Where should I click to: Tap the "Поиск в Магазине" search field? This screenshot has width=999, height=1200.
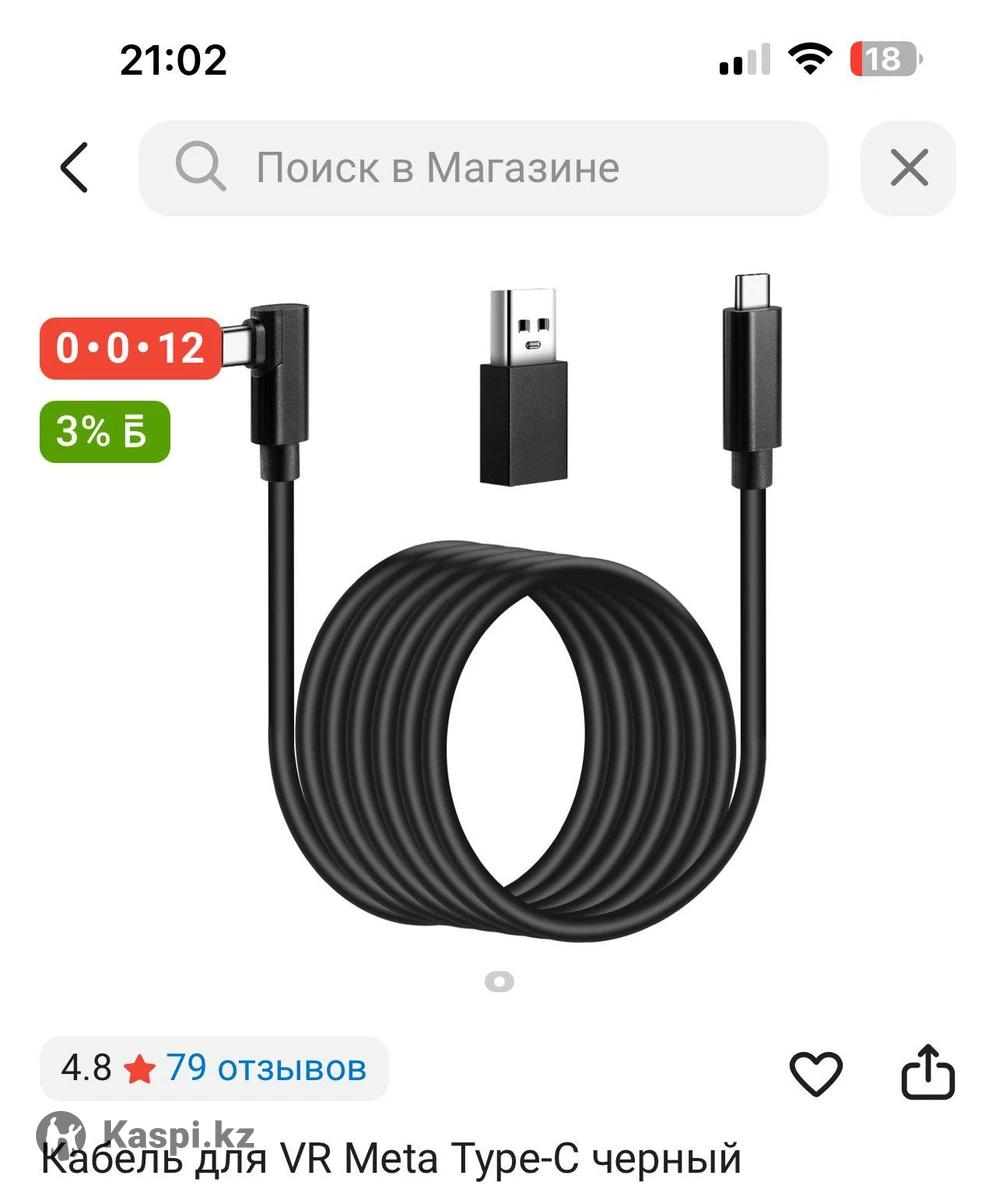click(x=484, y=168)
